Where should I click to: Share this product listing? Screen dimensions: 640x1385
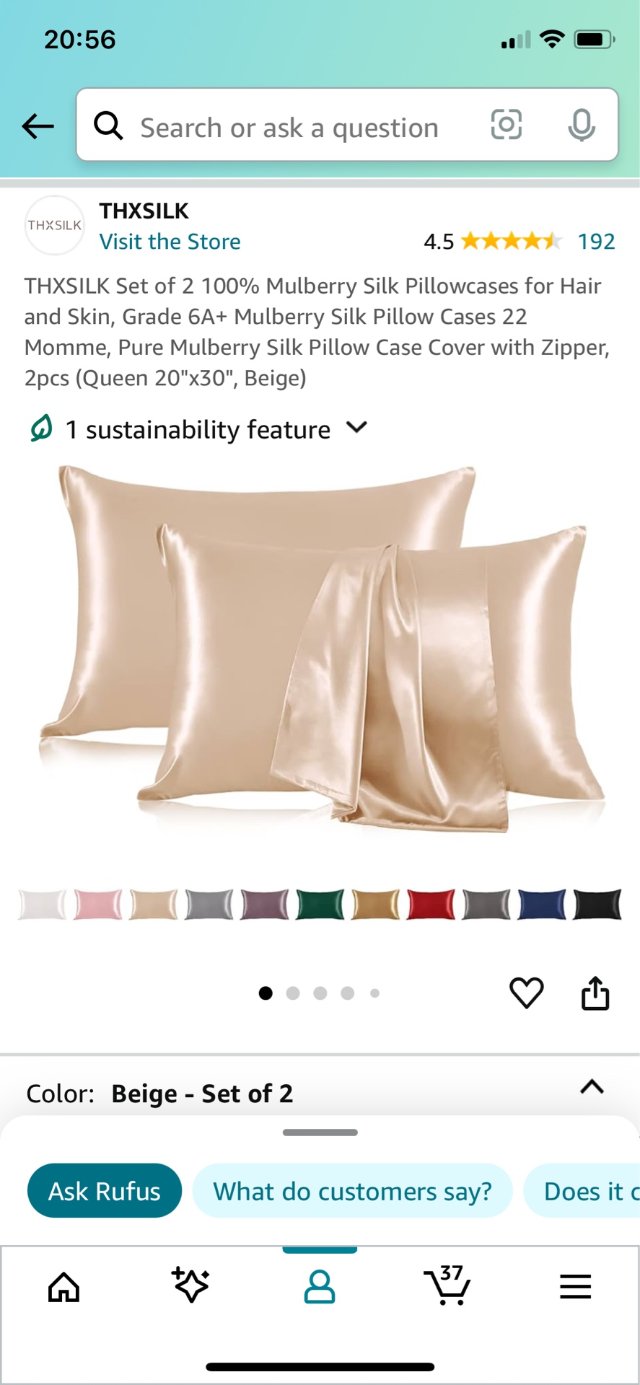[x=595, y=993]
